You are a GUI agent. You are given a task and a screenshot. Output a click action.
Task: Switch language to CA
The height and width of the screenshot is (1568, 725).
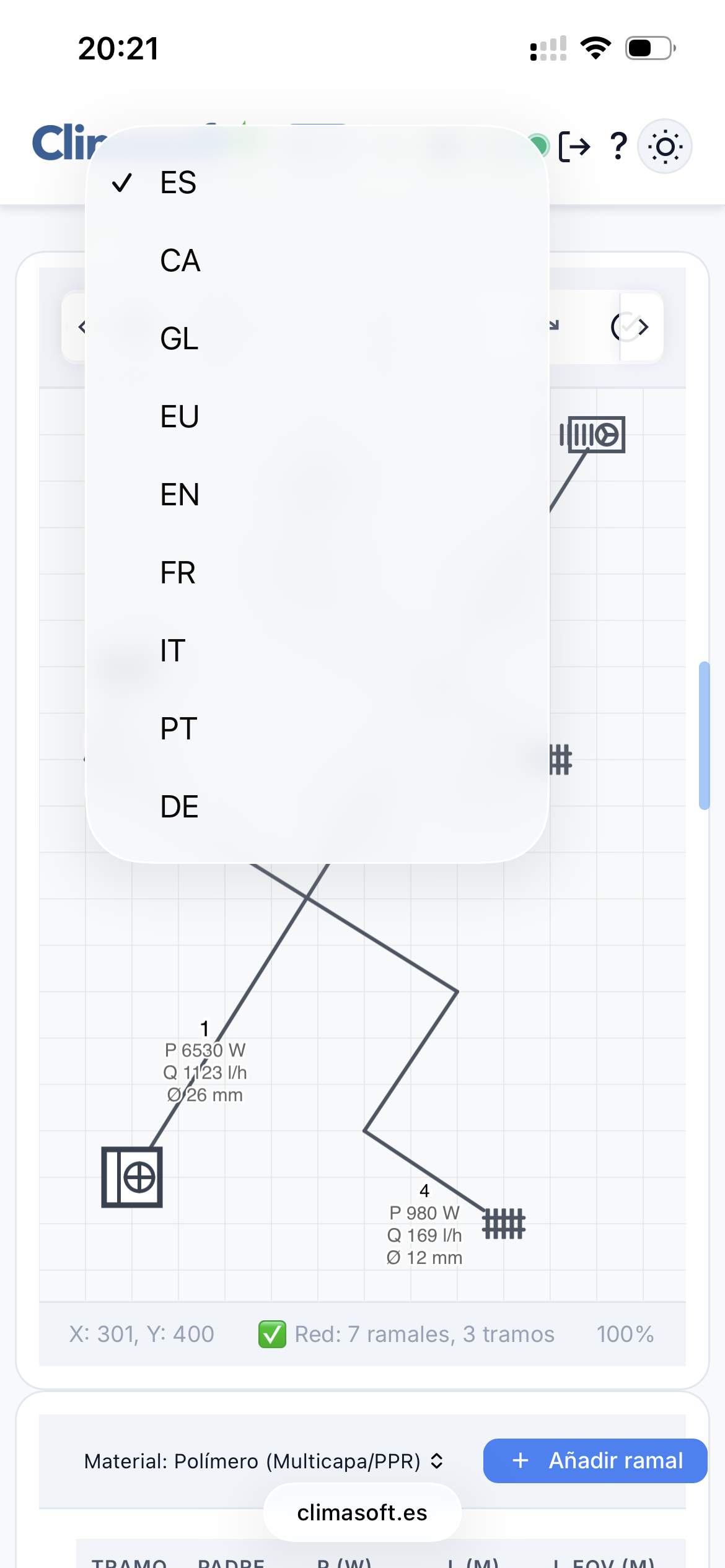point(180,261)
